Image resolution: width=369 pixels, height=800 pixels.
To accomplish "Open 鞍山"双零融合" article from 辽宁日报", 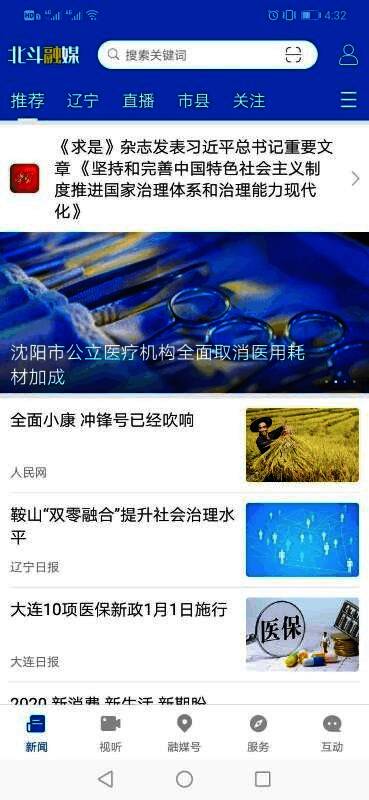I will coord(184,540).
